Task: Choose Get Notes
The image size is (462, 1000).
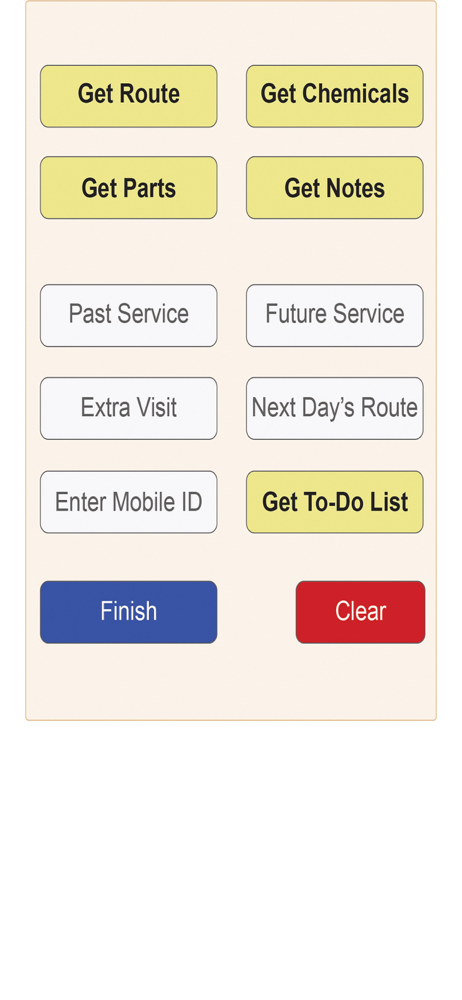Action: [x=334, y=188]
